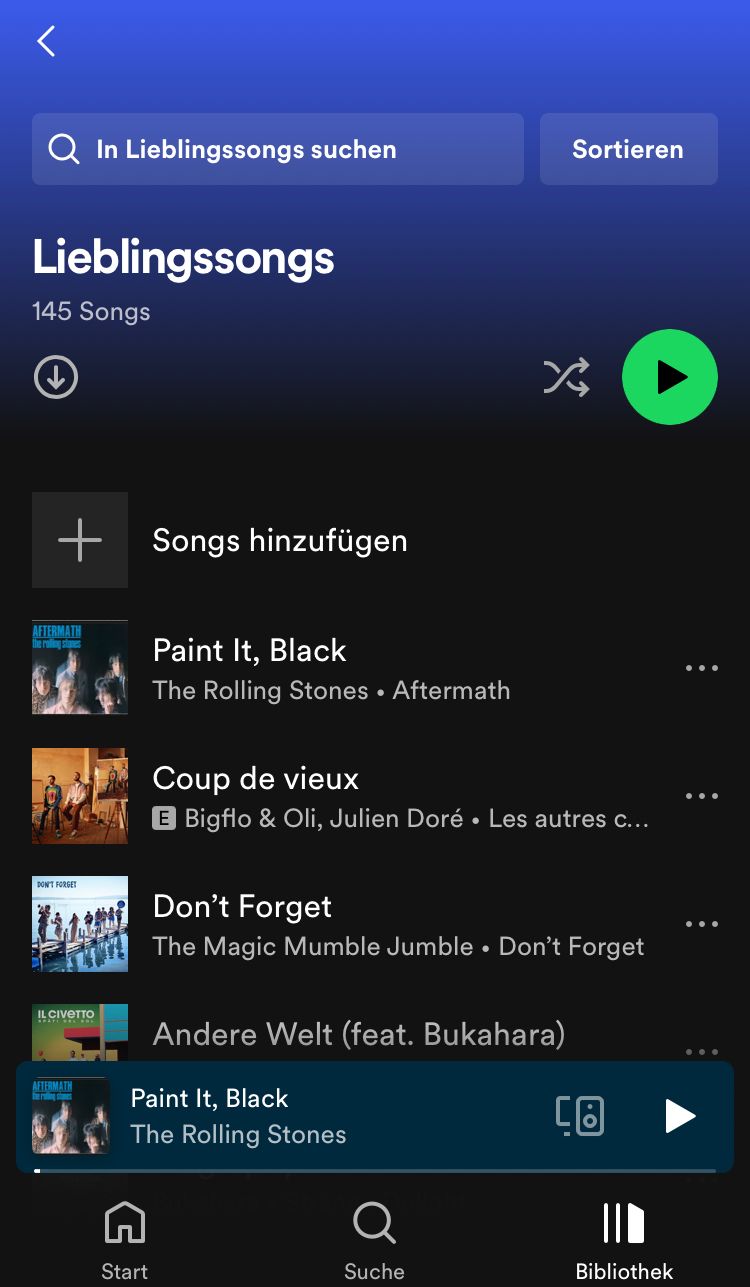Open the Bibliothek tab
750x1287 pixels.
tap(624, 1240)
